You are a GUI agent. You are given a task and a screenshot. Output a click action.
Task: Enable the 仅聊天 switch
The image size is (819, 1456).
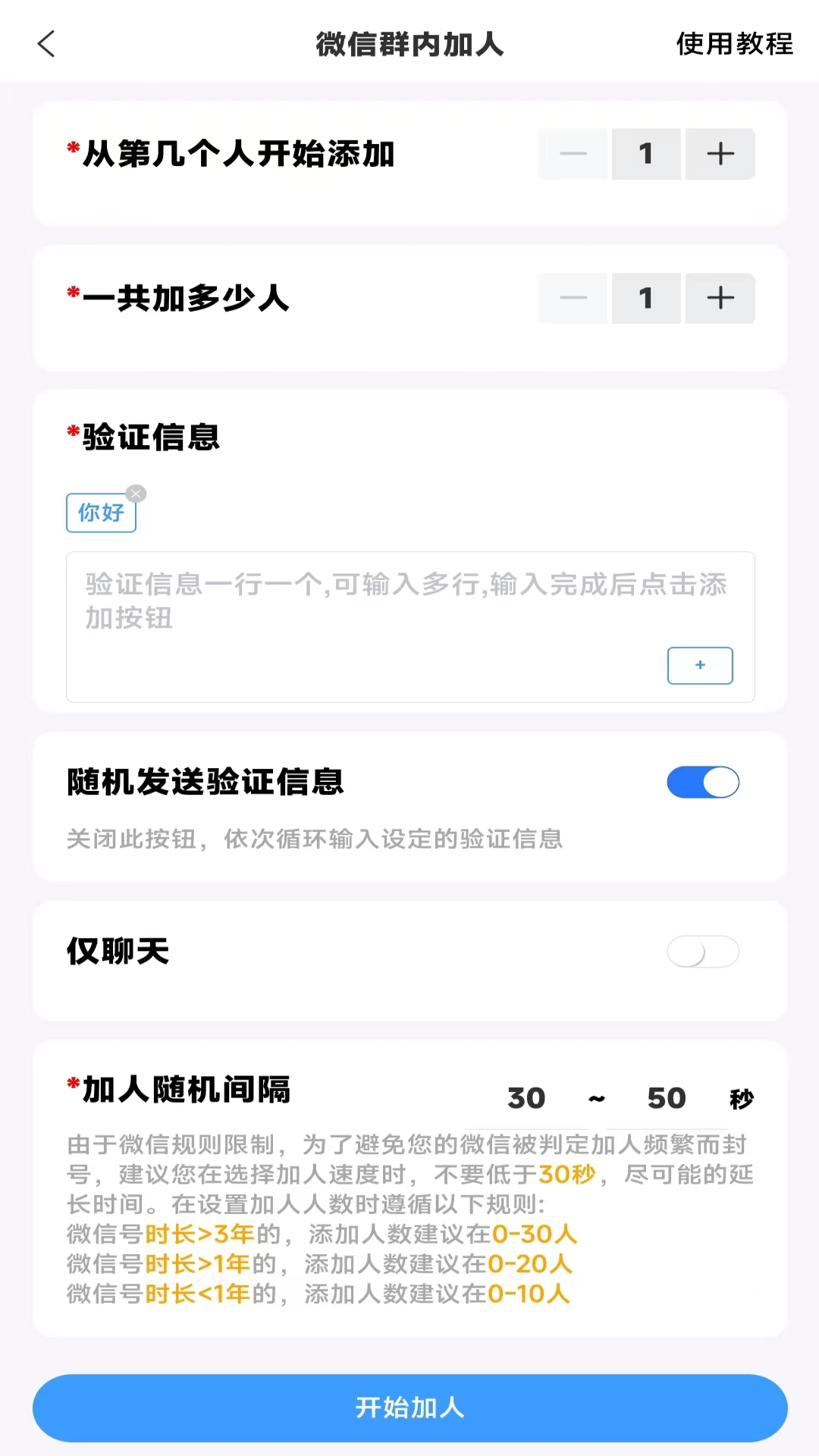(703, 952)
